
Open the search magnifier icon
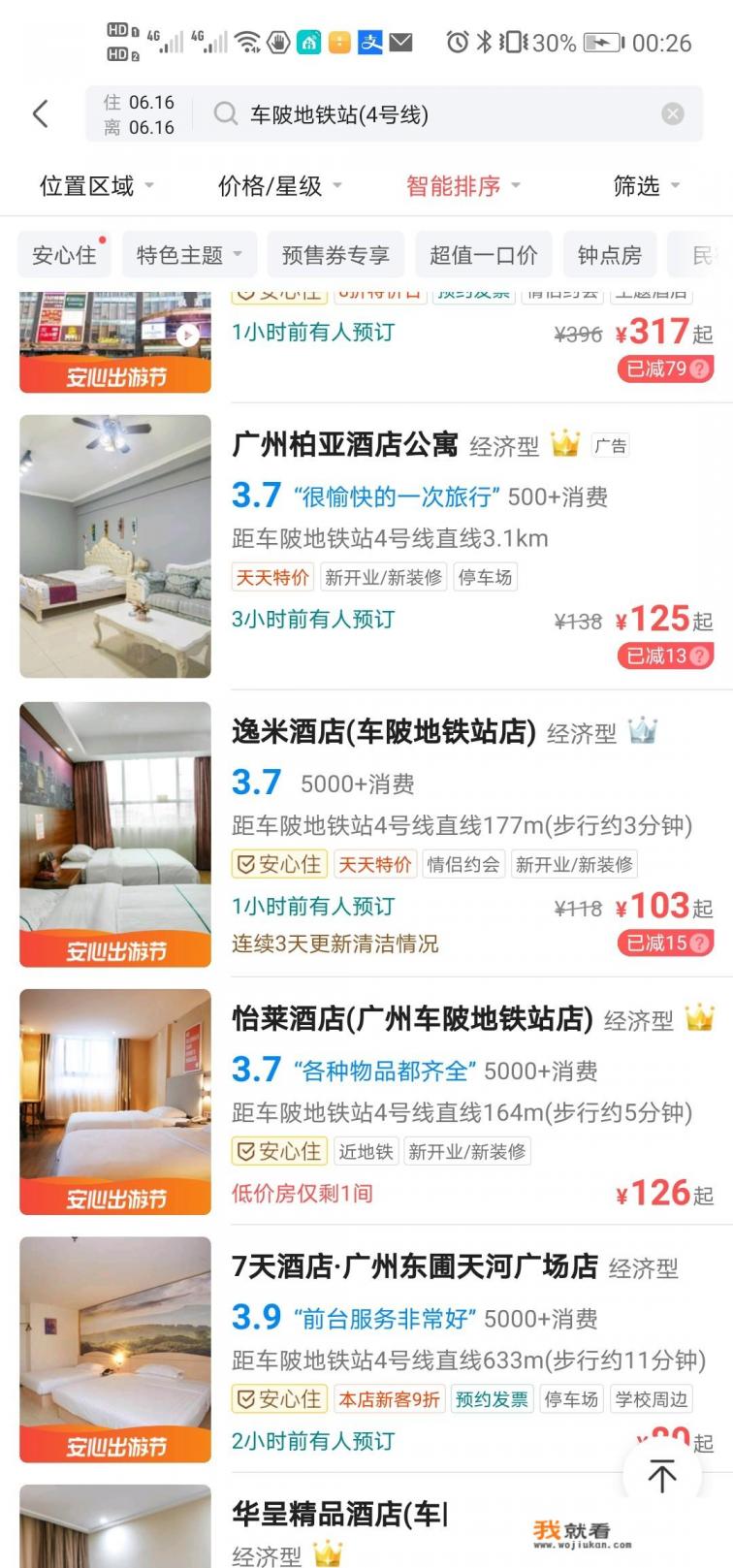225,113
